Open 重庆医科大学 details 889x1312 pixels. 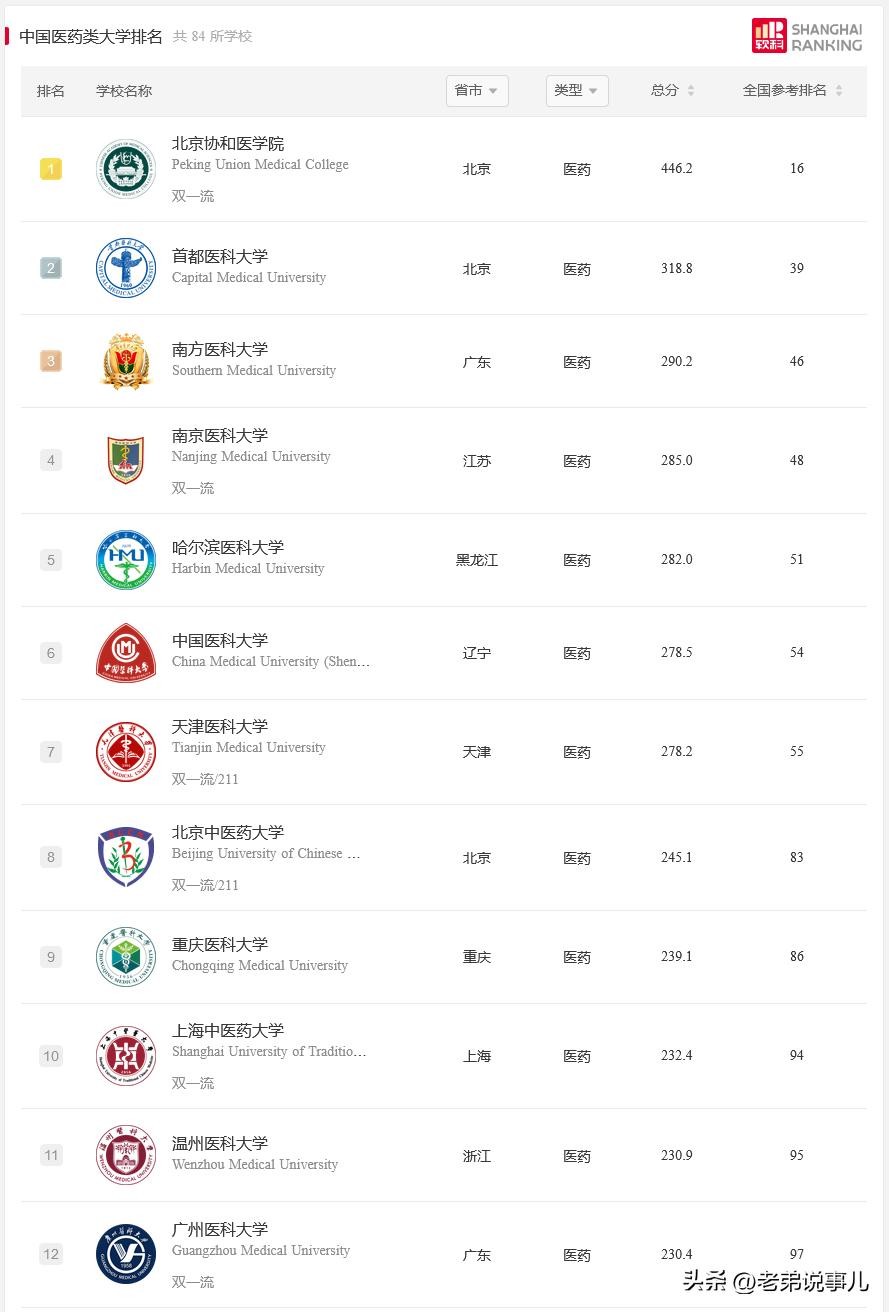[x=220, y=945]
